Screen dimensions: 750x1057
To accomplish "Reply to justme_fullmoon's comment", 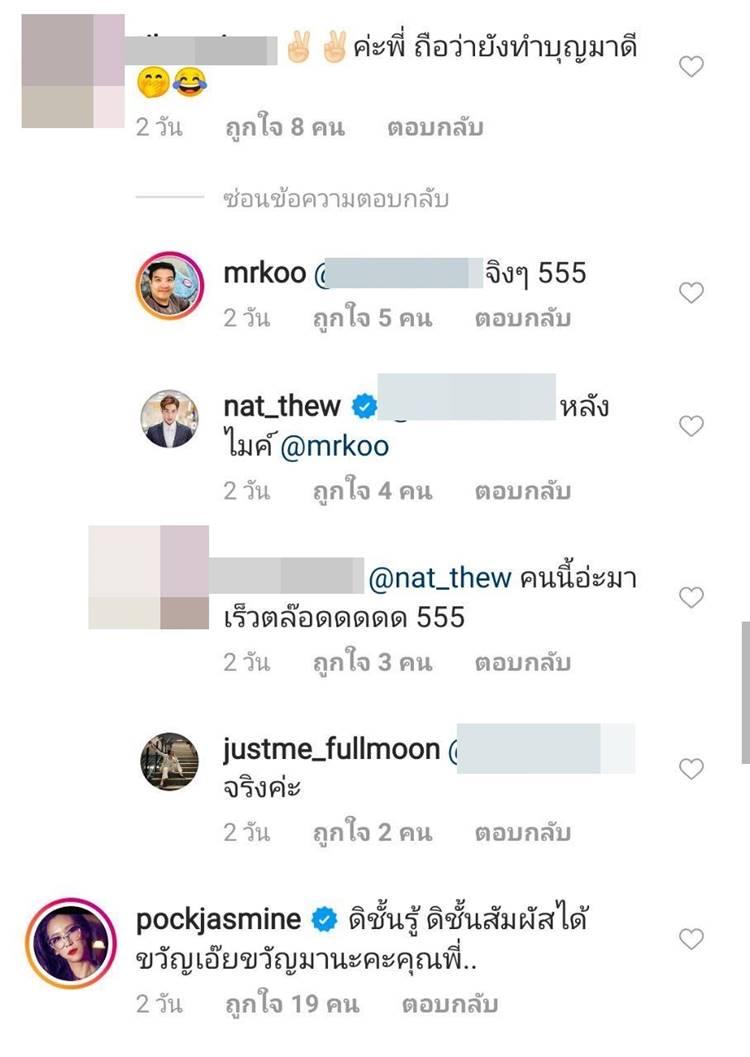I will coord(522,833).
